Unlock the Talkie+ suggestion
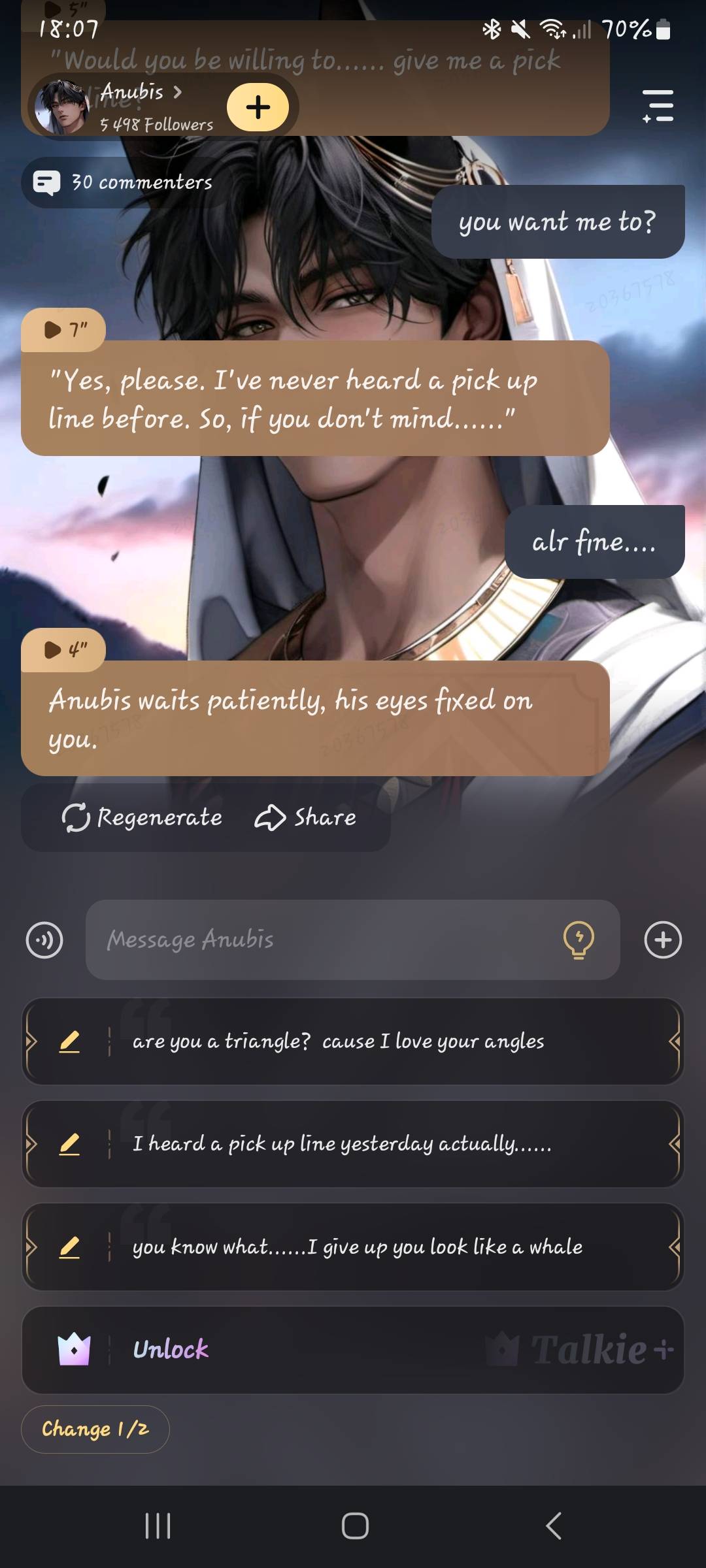706x1568 pixels. [x=170, y=1349]
